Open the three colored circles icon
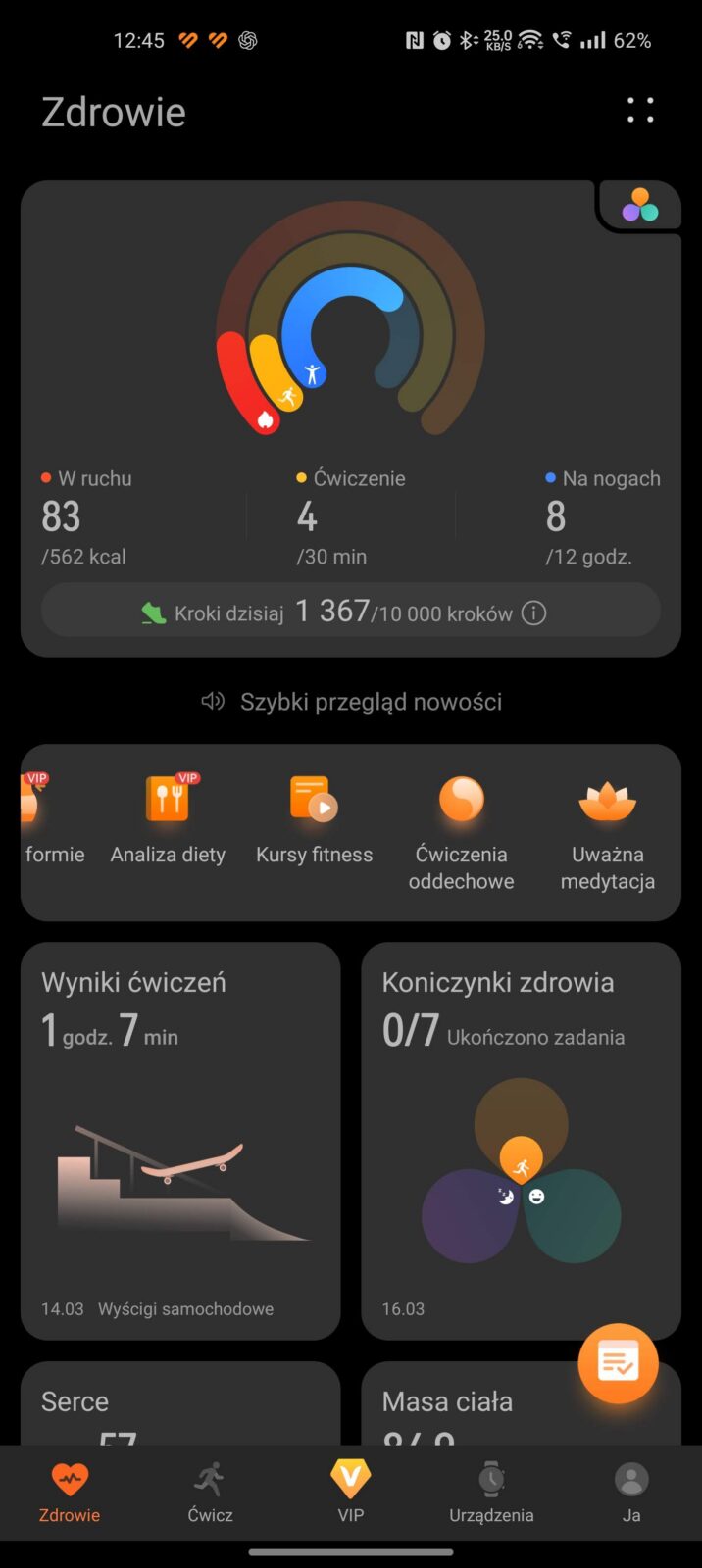702x1568 pixels. click(640, 205)
